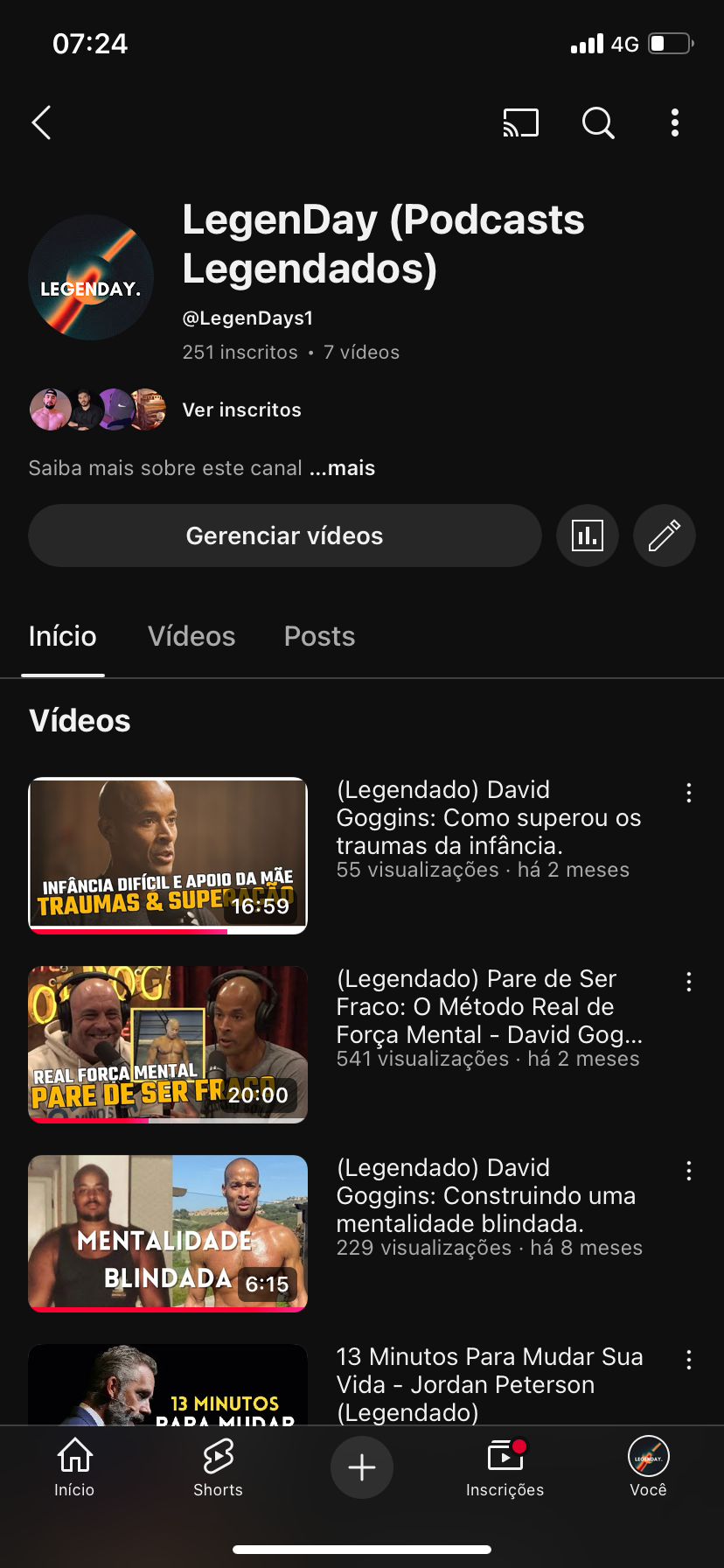Open the Inscrições tab
The image size is (724, 1568).
pyautogui.click(x=505, y=1467)
